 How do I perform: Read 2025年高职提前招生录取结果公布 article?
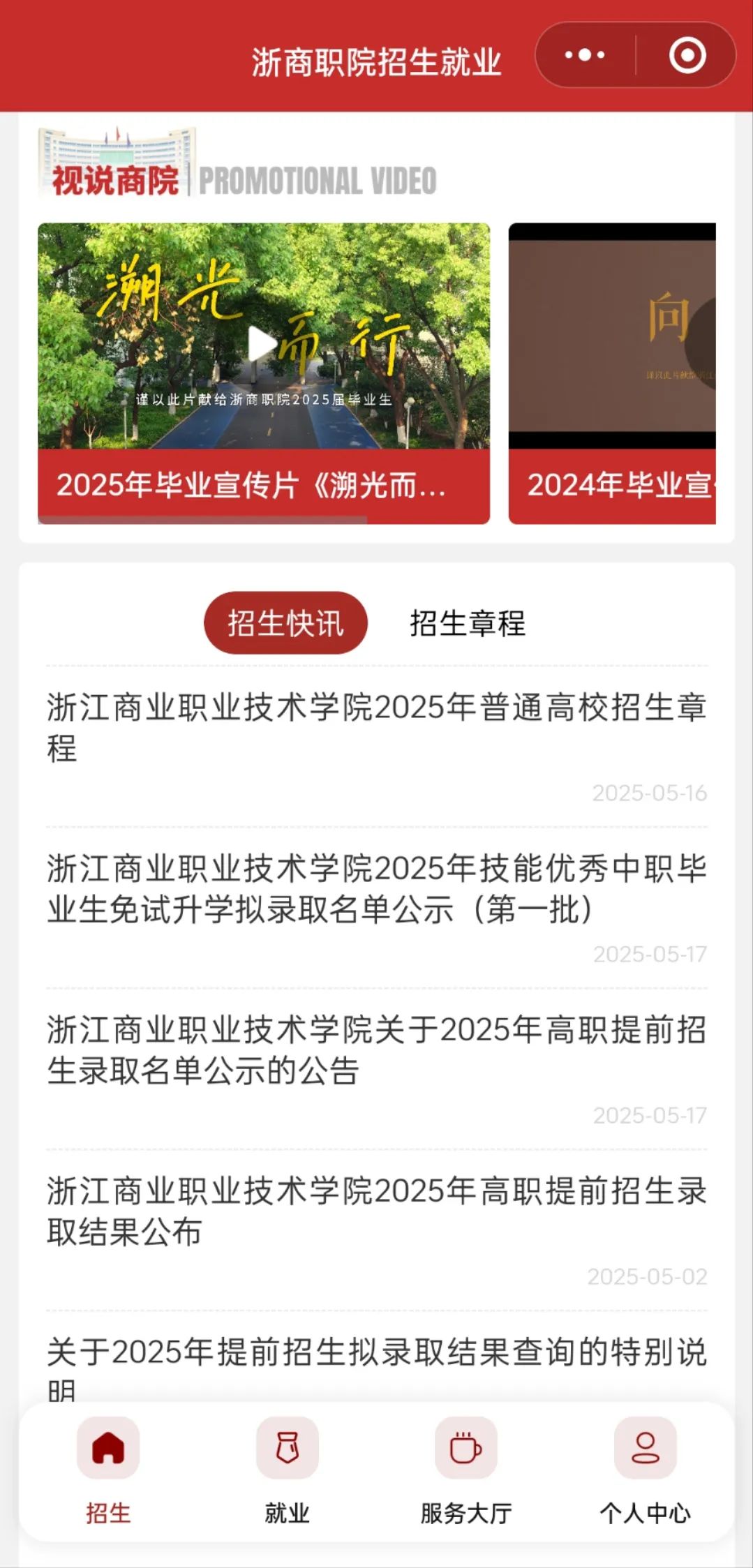pos(377,1211)
